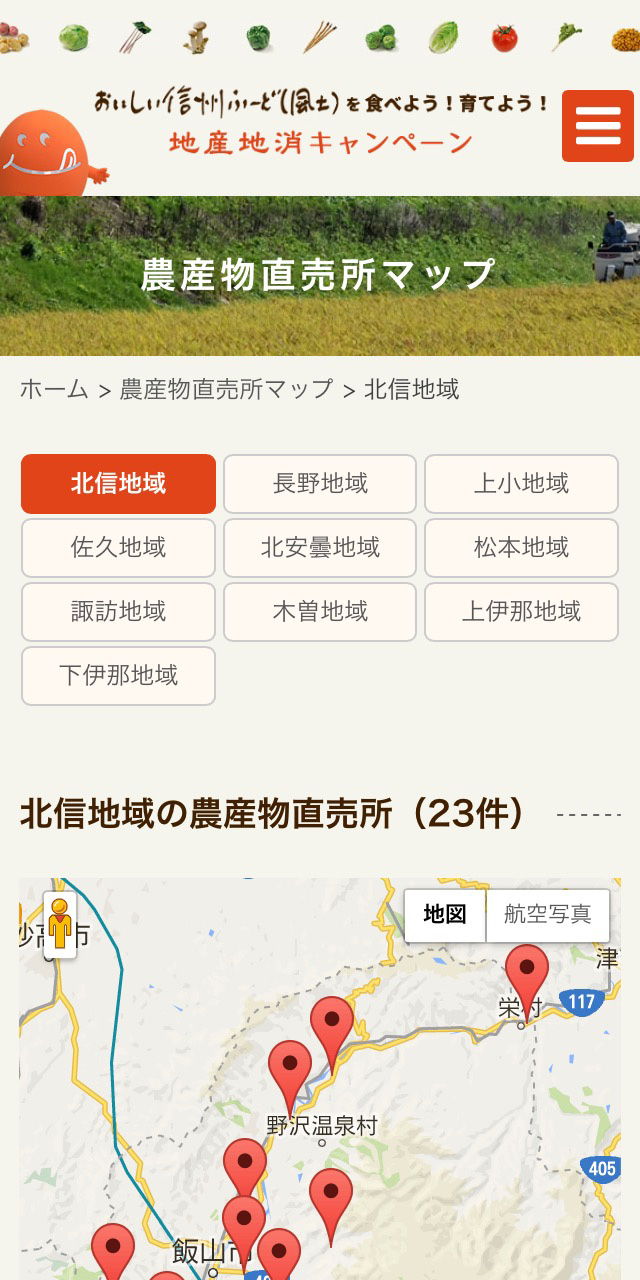The height and width of the screenshot is (1280, 640).
Task: Select 上伊那地域 from region list
Action: [x=521, y=612]
